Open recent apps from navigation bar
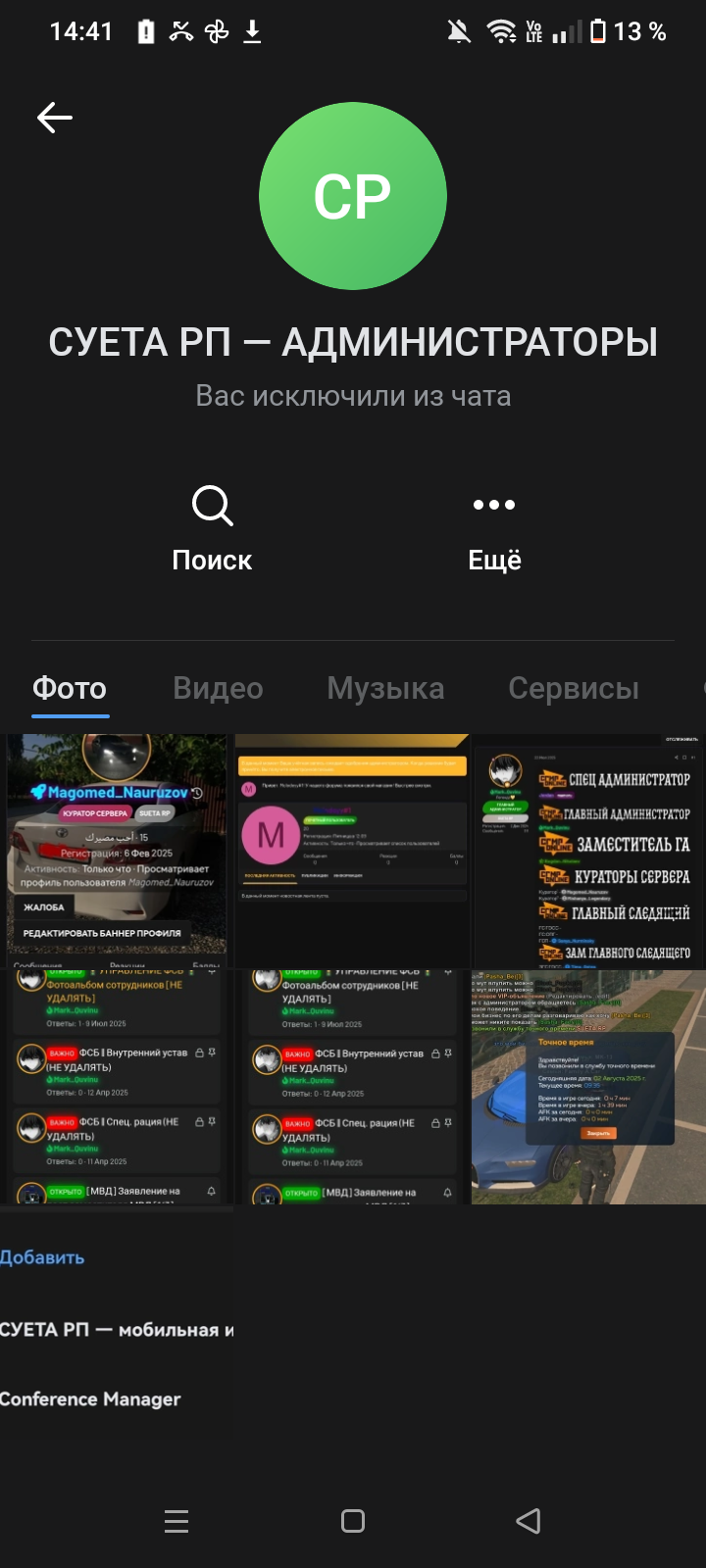The image size is (706, 1568). (176, 1521)
